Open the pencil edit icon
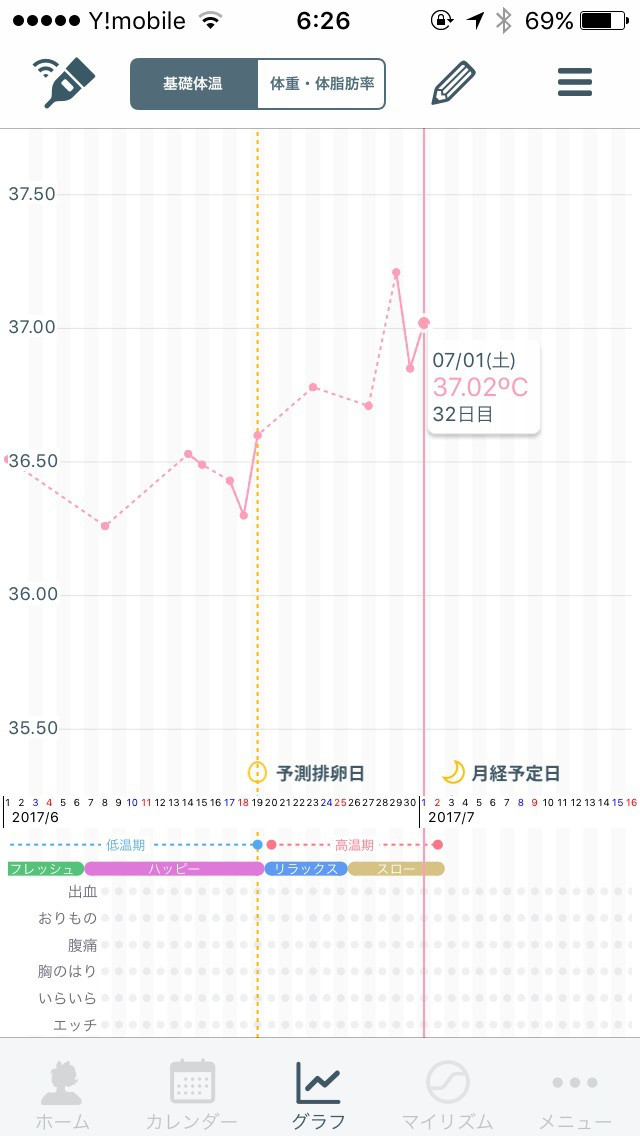This screenshot has width=640, height=1136. 453,83
